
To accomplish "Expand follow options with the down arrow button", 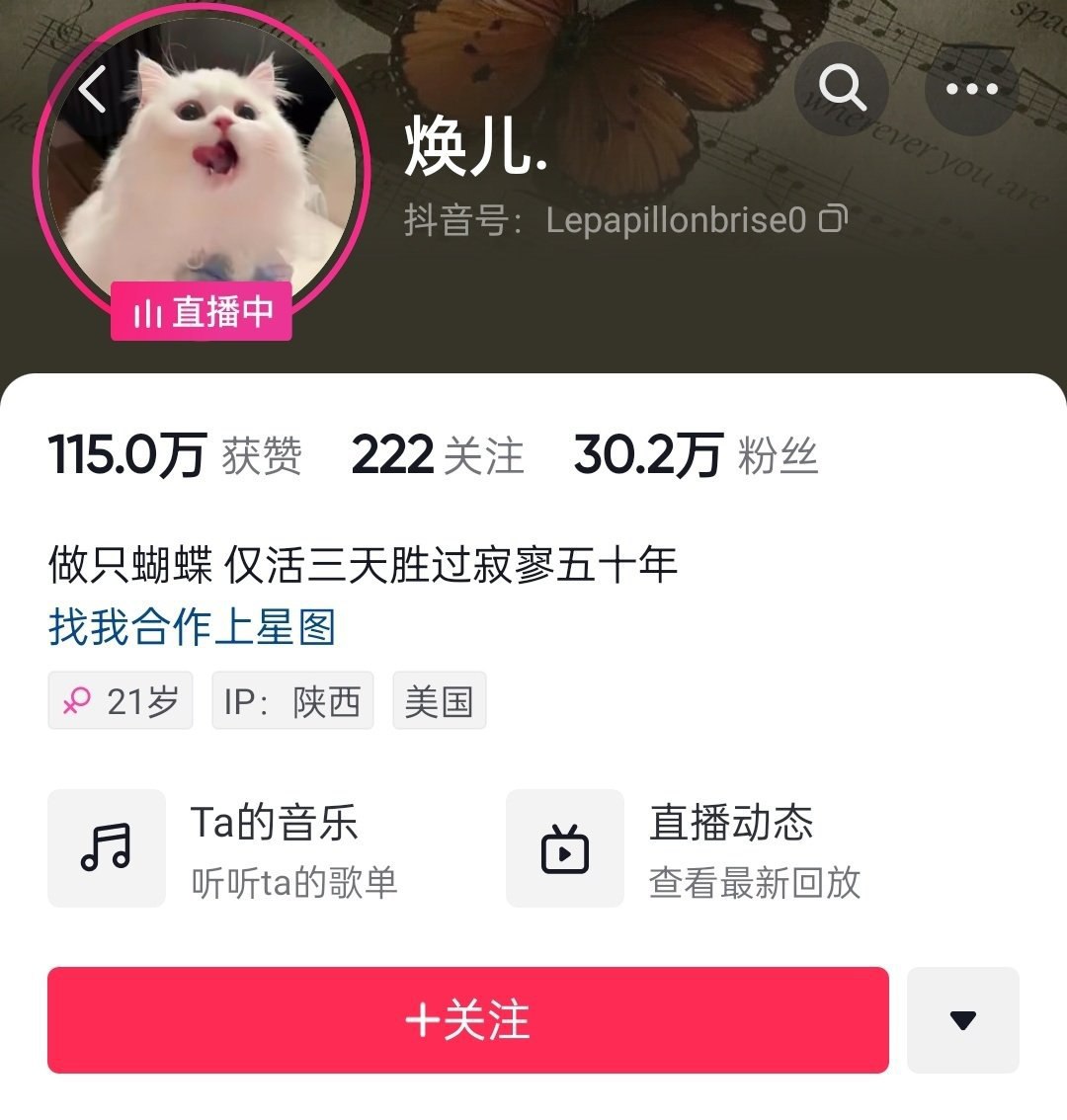I will pyautogui.click(x=963, y=1022).
